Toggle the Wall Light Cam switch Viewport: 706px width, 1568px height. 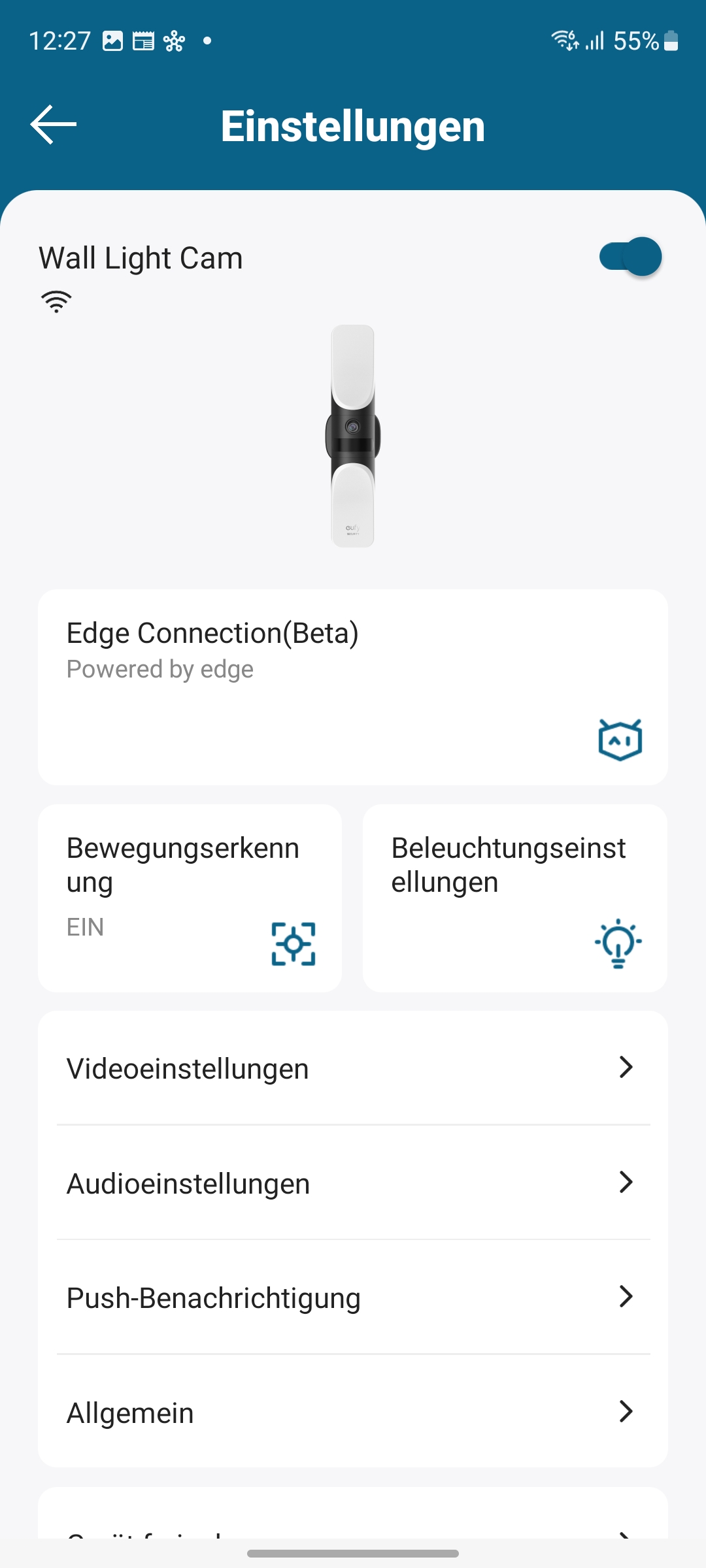pos(630,257)
